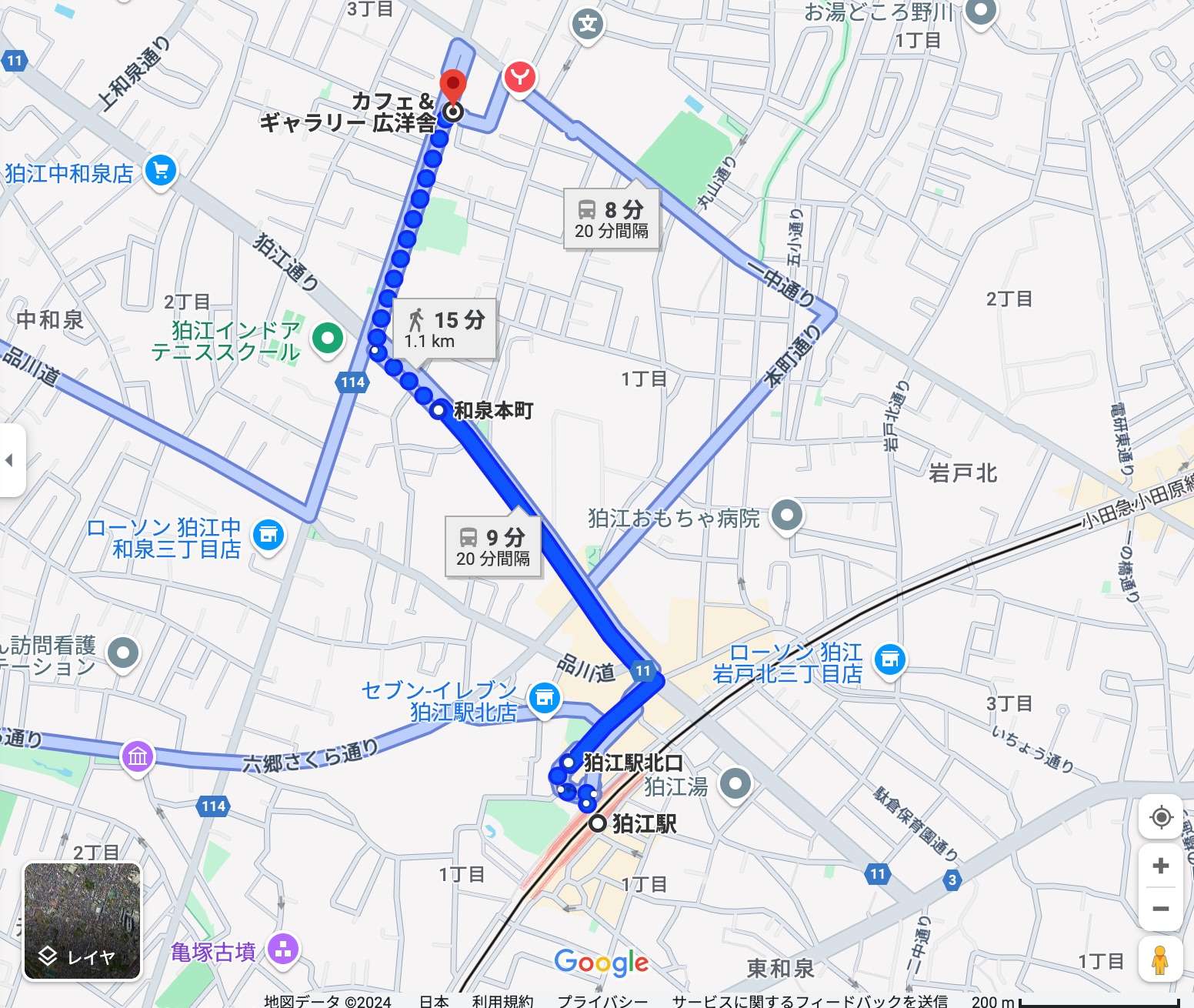Send feedback about the service
The height and width of the screenshot is (1008, 1194).
pyautogui.click(x=809, y=1000)
